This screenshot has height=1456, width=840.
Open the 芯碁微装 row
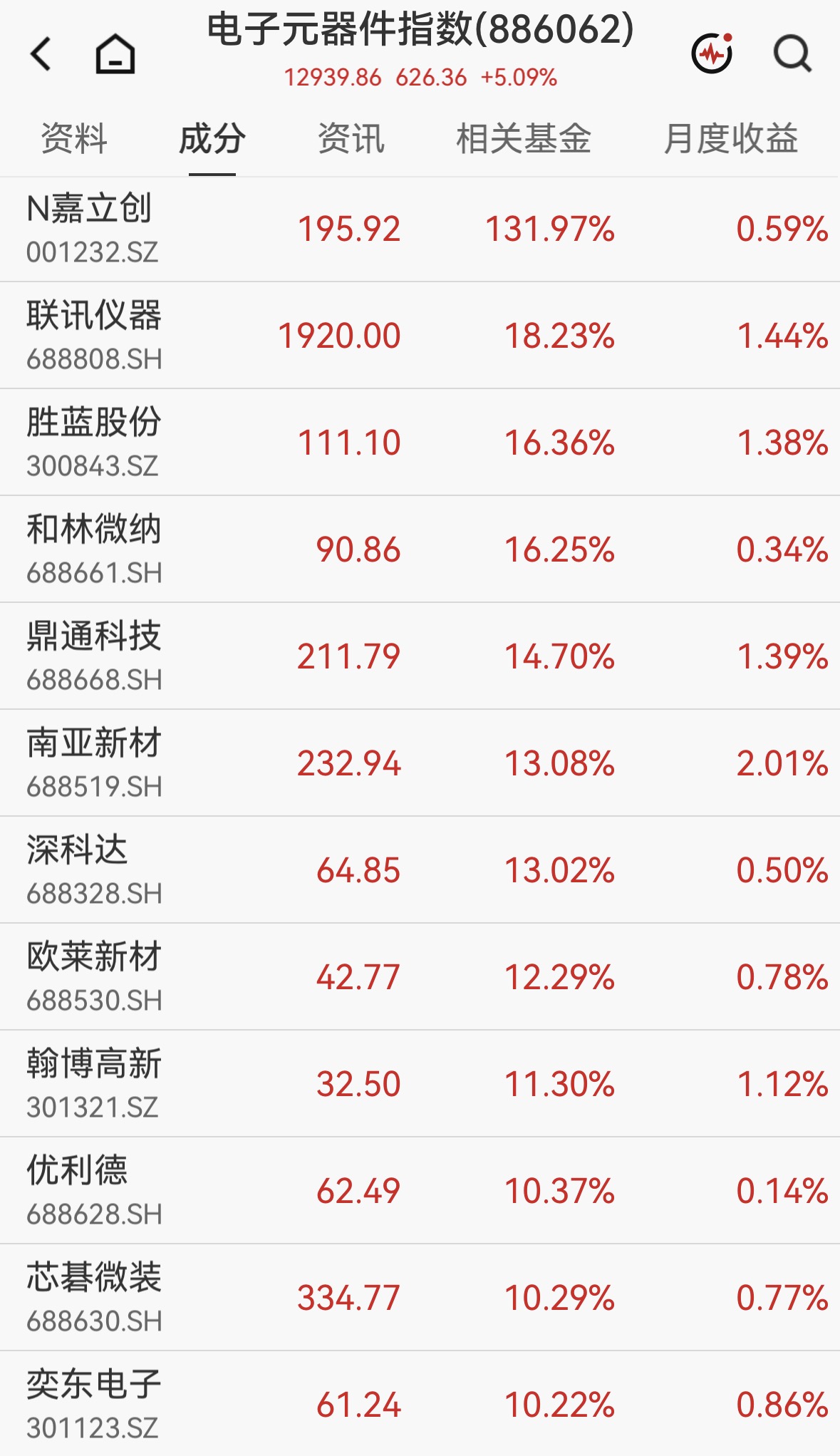click(420, 1298)
